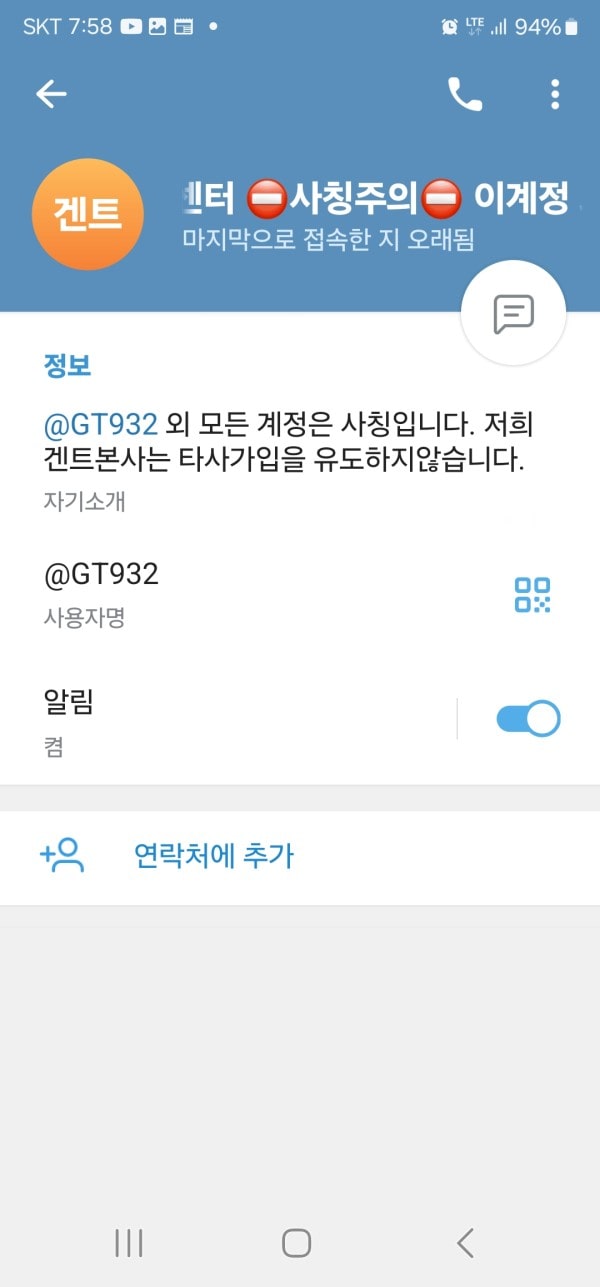This screenshot has height=1287, width=600.
Task: Tap the @GT932 link in the bio
Action: coord(100,424)
